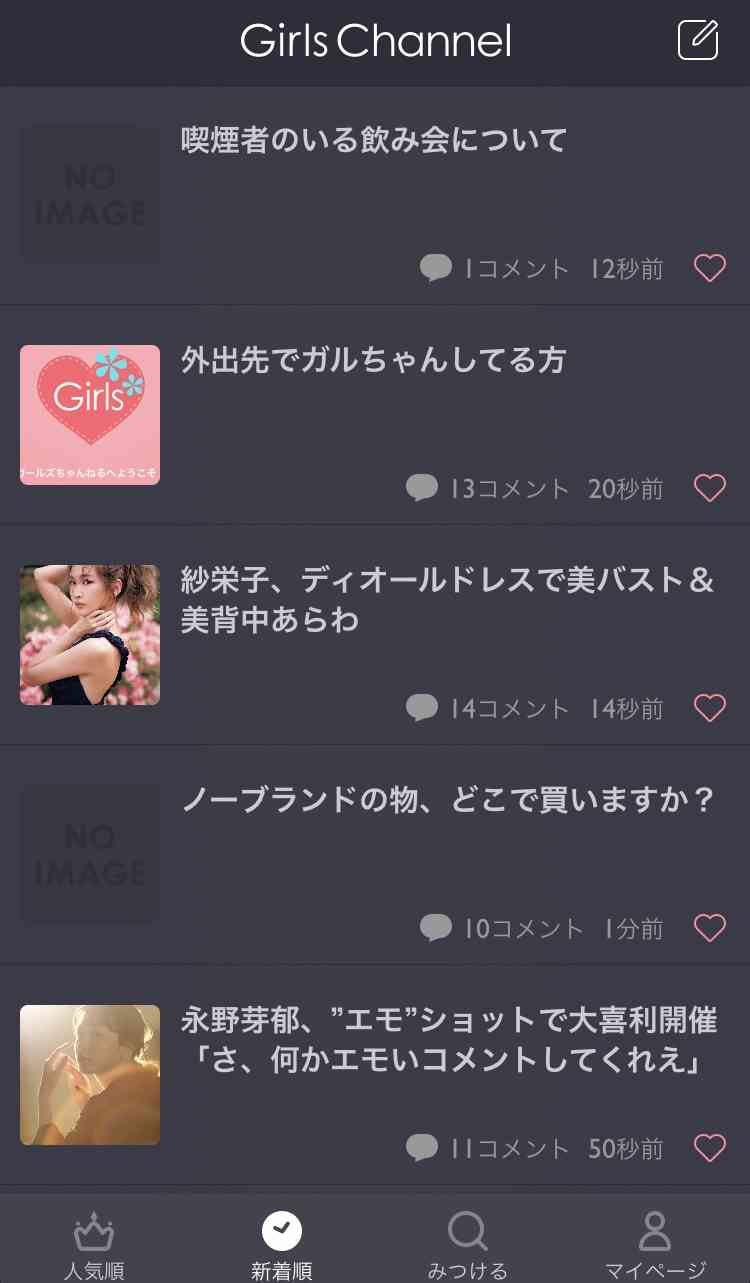This screenshot has width=750, height=1283.
Task: Switch to the 人気順 tab
Action: (x=94, y=1245)
